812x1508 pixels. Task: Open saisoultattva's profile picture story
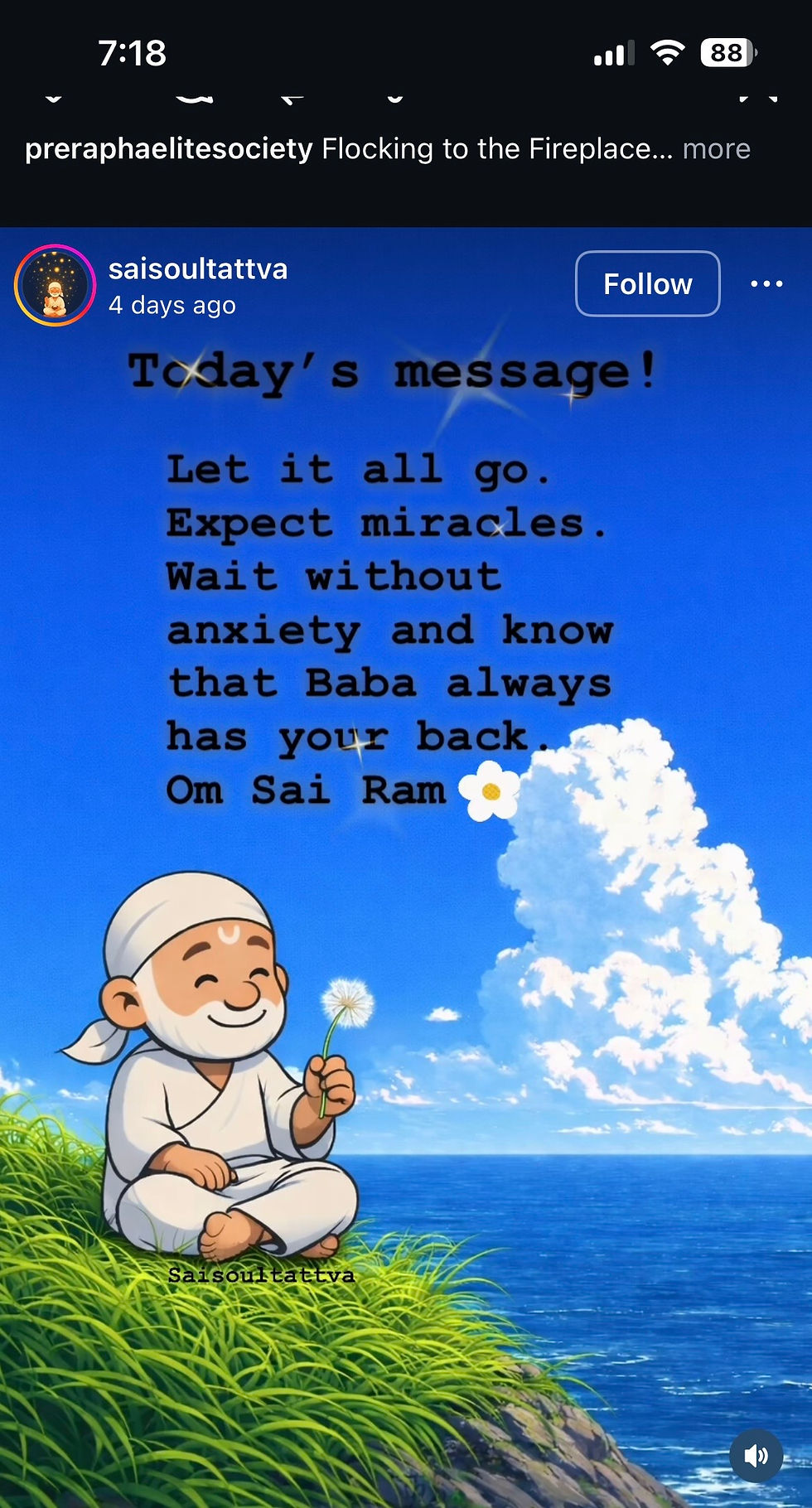coord(55,286)
